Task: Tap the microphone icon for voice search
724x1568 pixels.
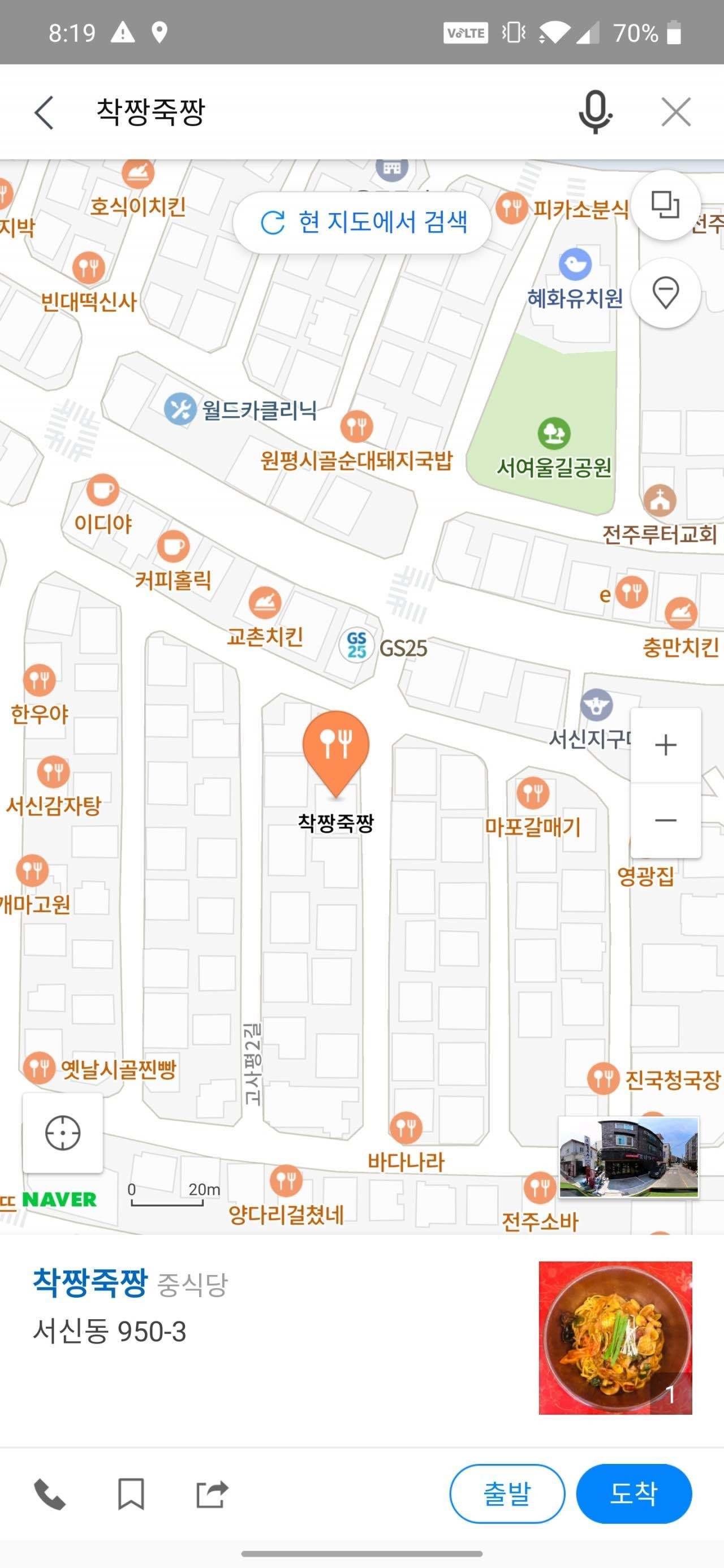Action: point(596,114)
